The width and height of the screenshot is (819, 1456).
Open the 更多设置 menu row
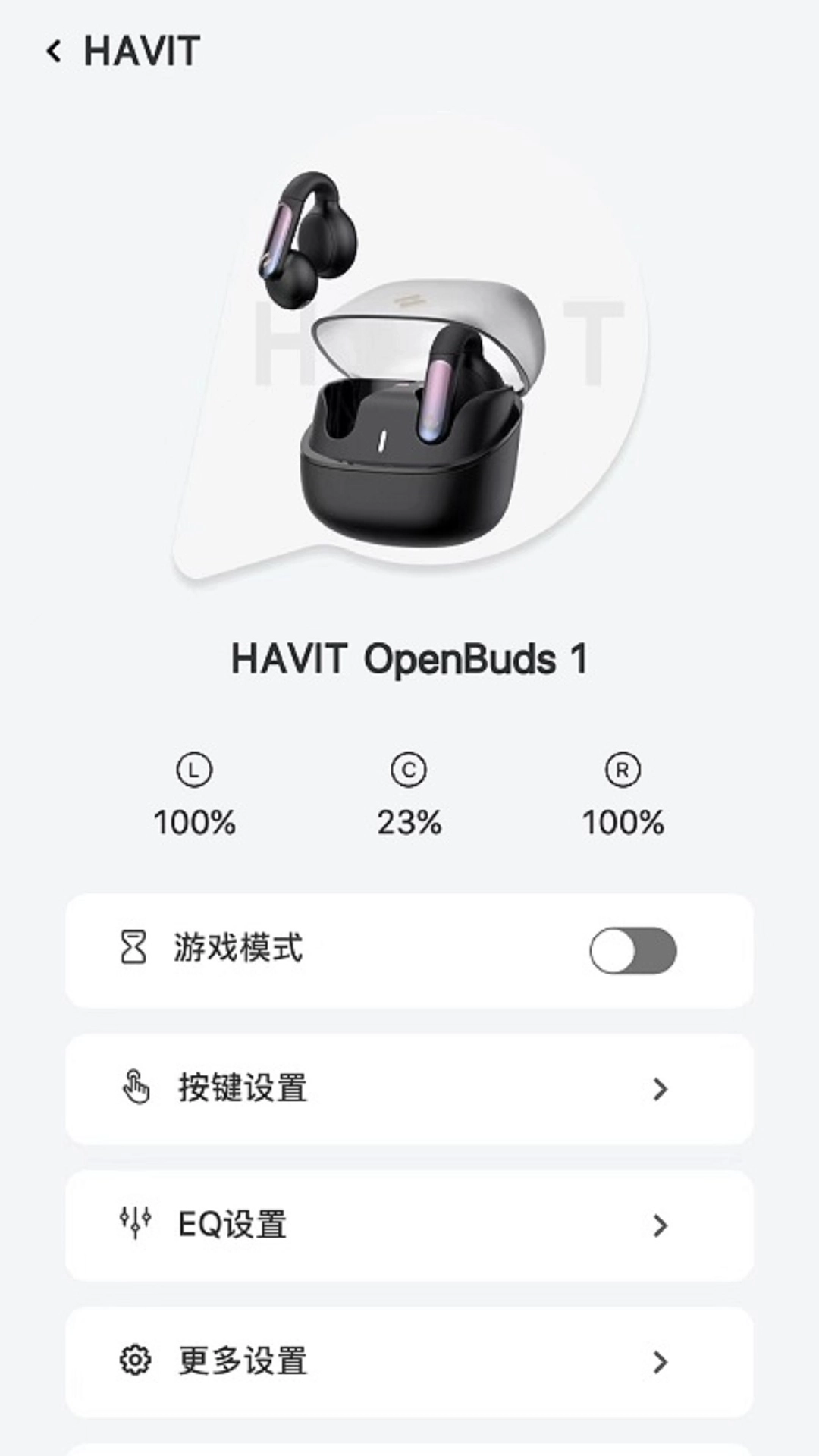pyautogui.click(x=409, y=1361)
